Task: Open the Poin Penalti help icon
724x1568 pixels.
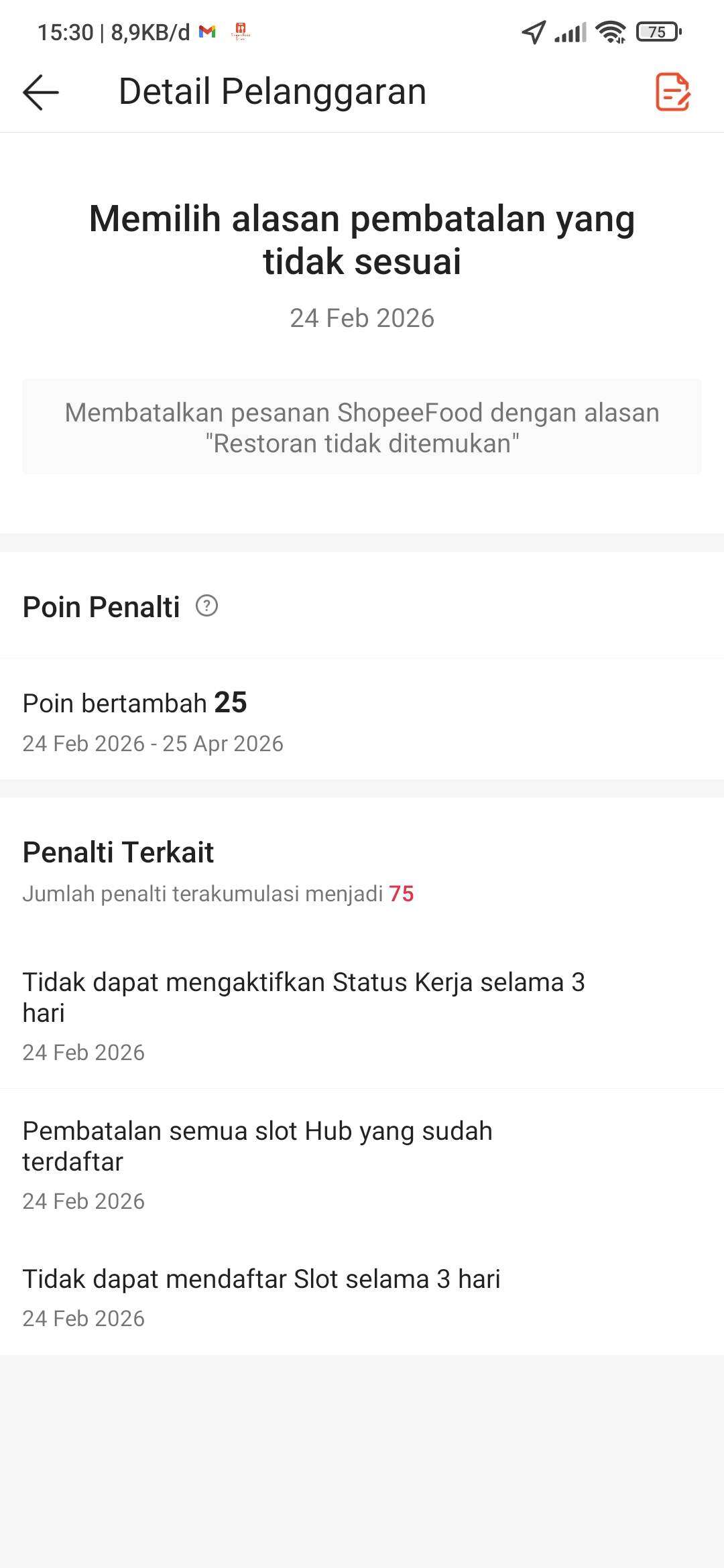Action: pos(206,606)
